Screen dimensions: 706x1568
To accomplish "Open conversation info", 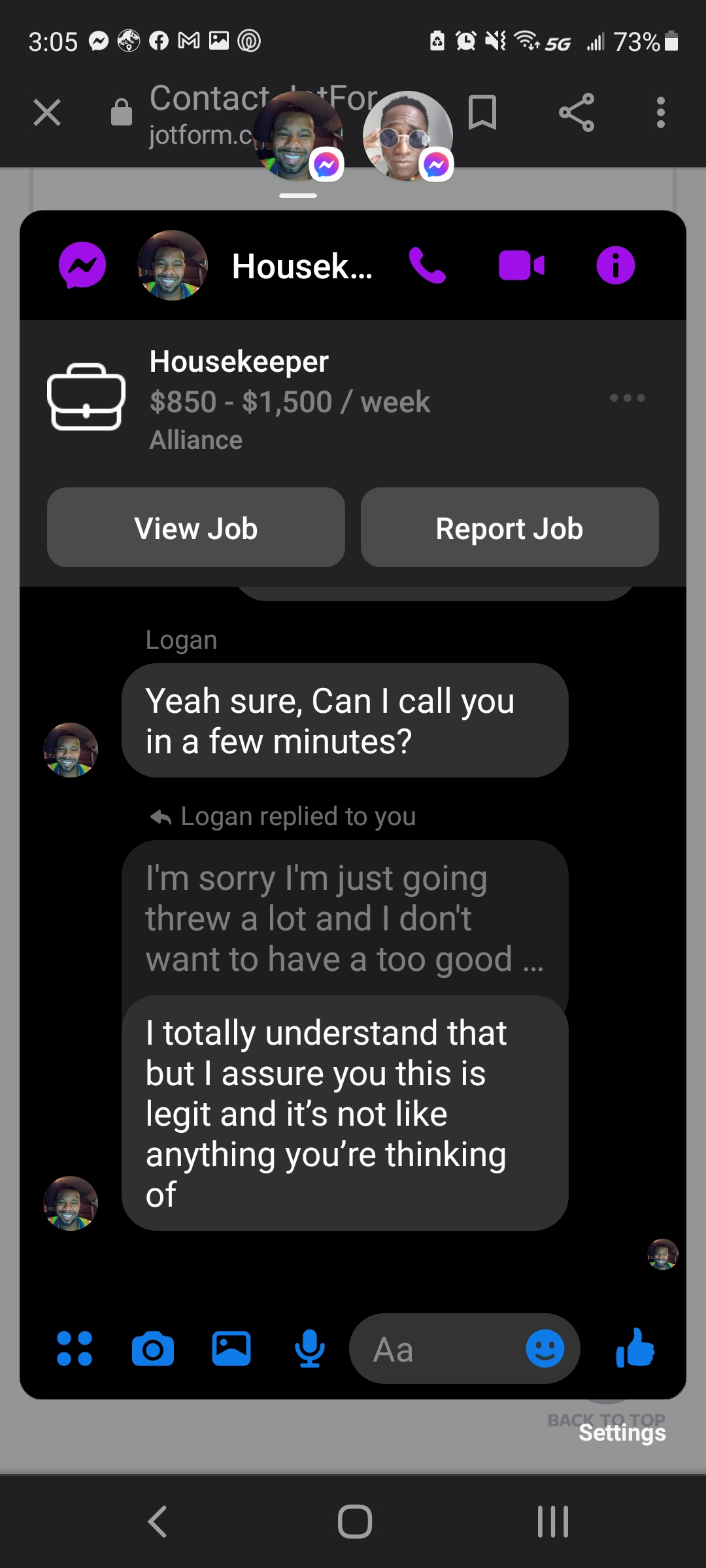I will pyautogui.click(x=615, y=265).
